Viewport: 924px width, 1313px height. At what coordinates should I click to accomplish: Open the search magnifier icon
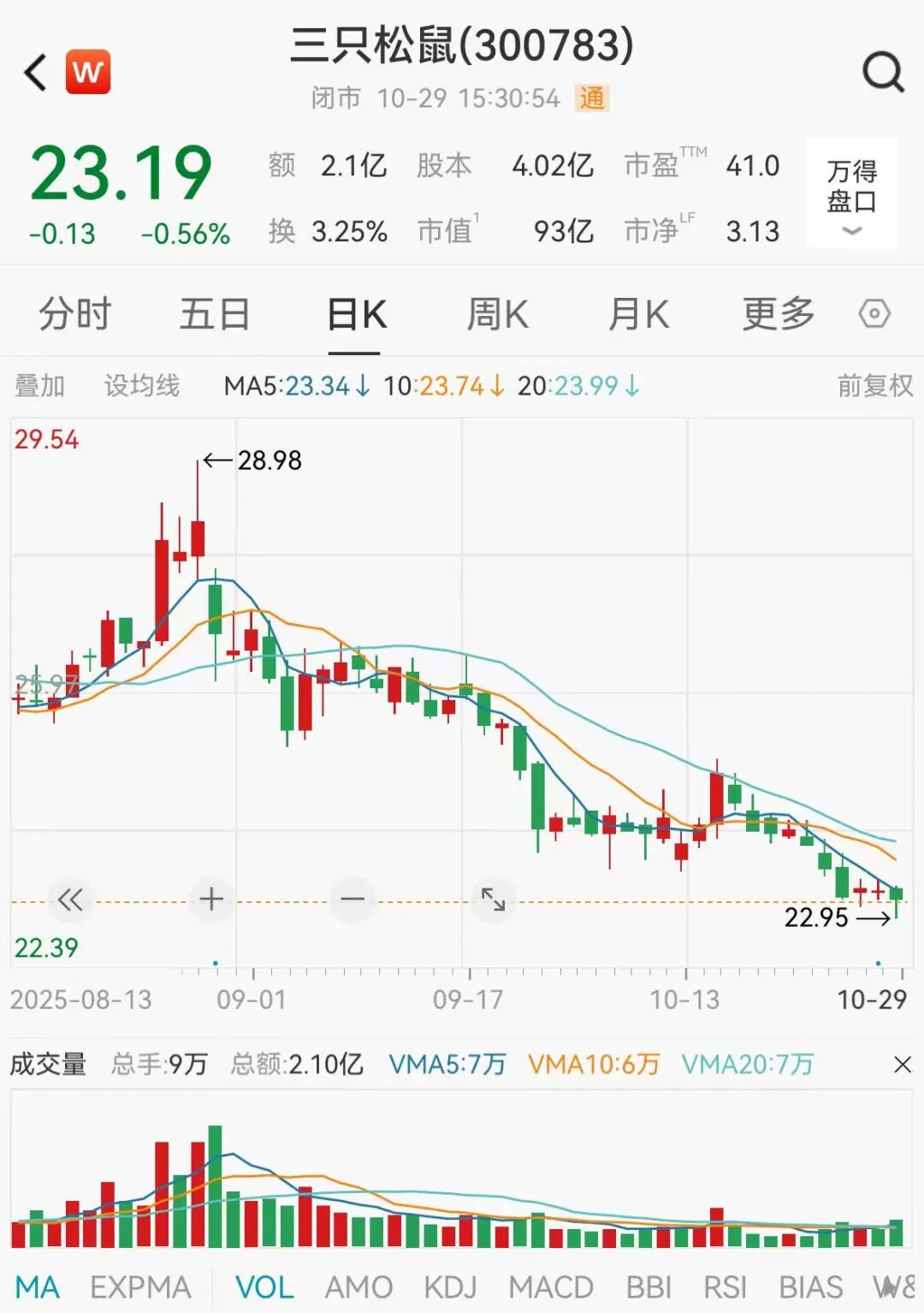click(x=883, y=72)
